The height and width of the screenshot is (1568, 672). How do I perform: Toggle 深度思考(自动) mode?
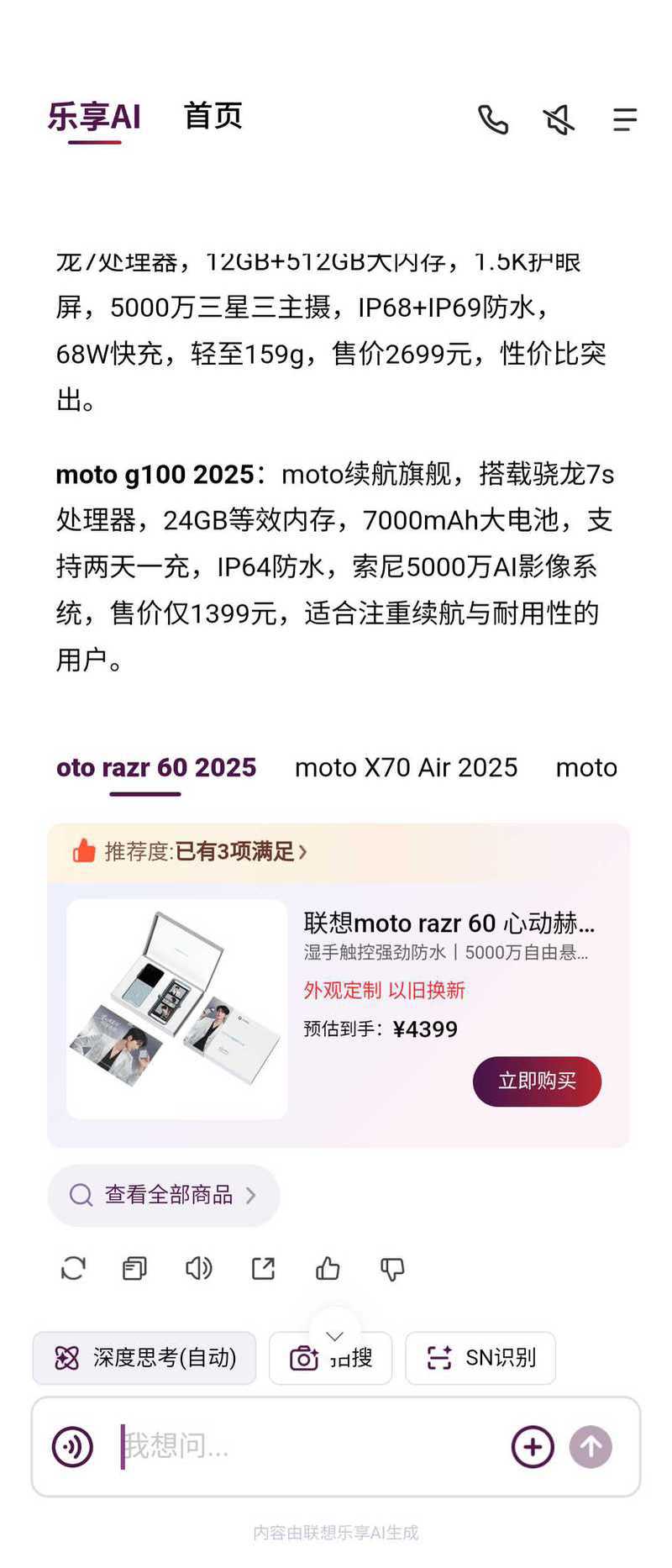click(x=144, y=1358)
